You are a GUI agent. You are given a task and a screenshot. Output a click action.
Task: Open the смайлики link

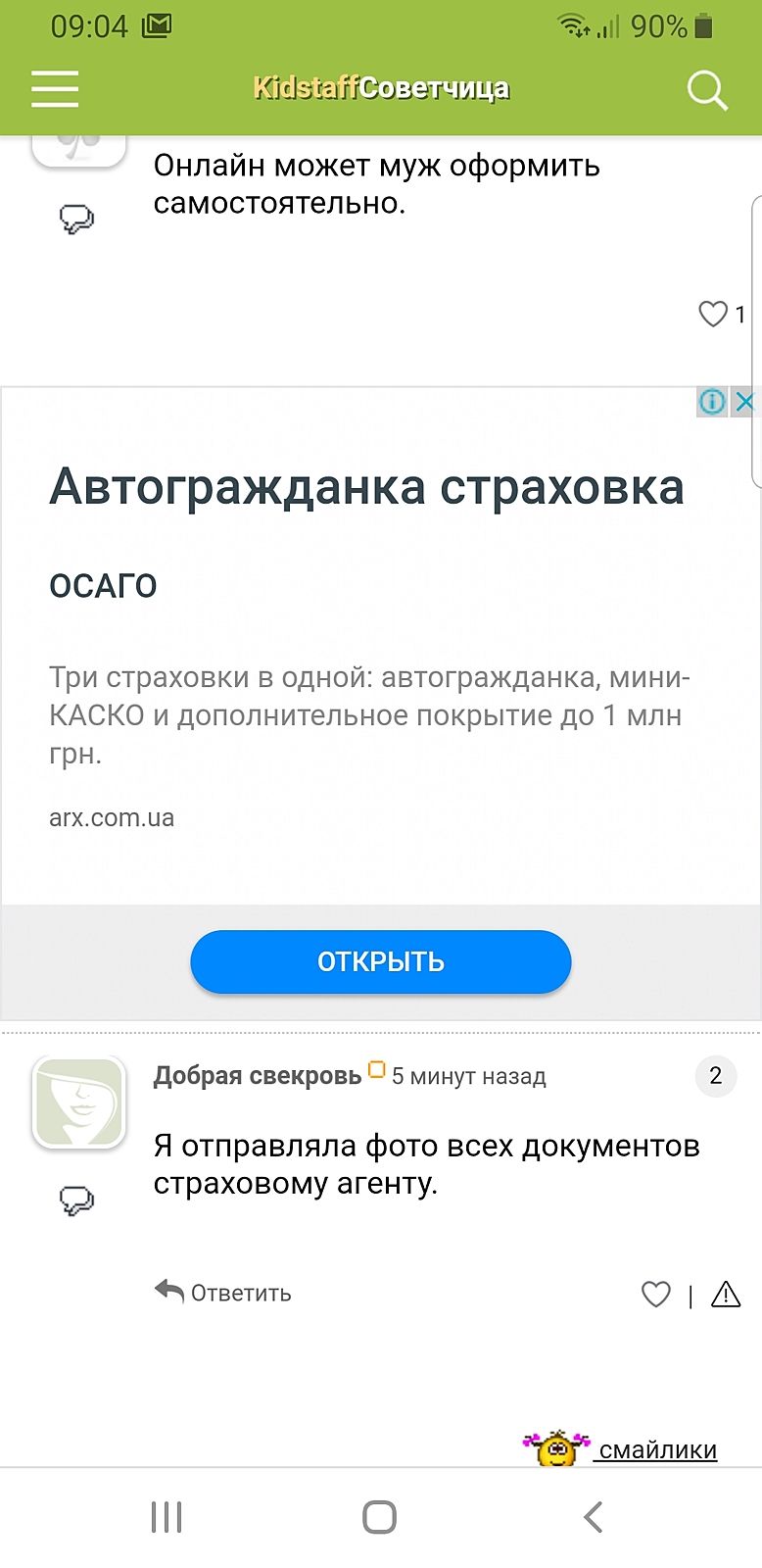point(656,1449)
